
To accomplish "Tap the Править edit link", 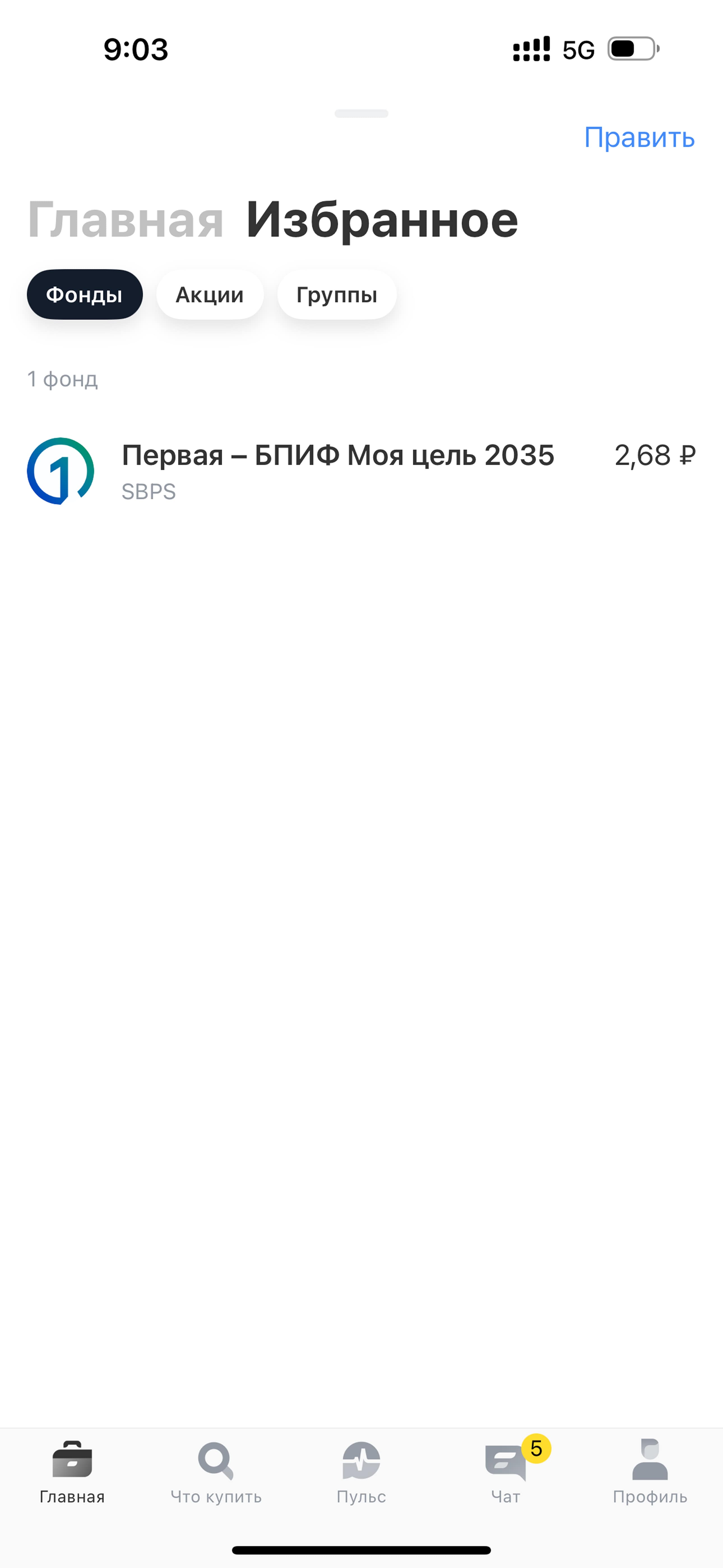I will (639, 138).
